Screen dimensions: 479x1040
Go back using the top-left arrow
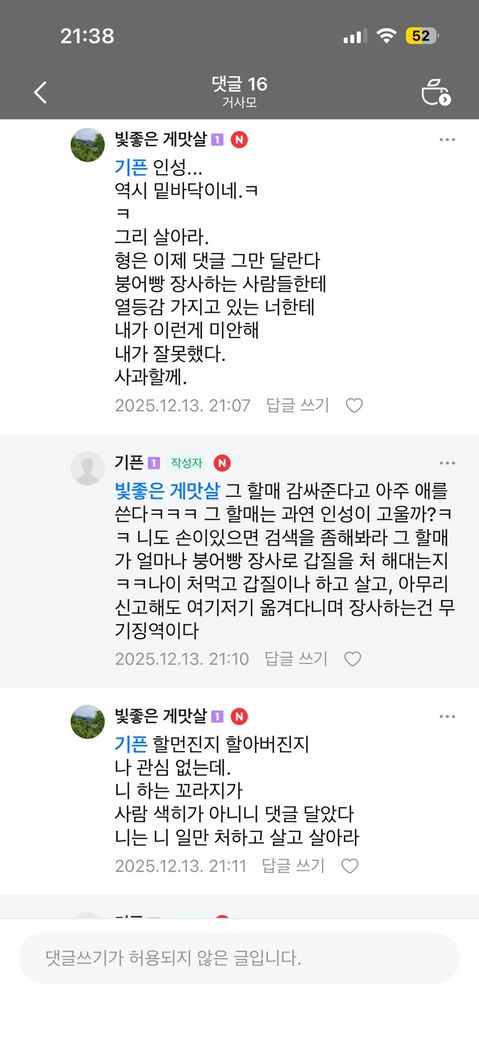pos(40,92)
